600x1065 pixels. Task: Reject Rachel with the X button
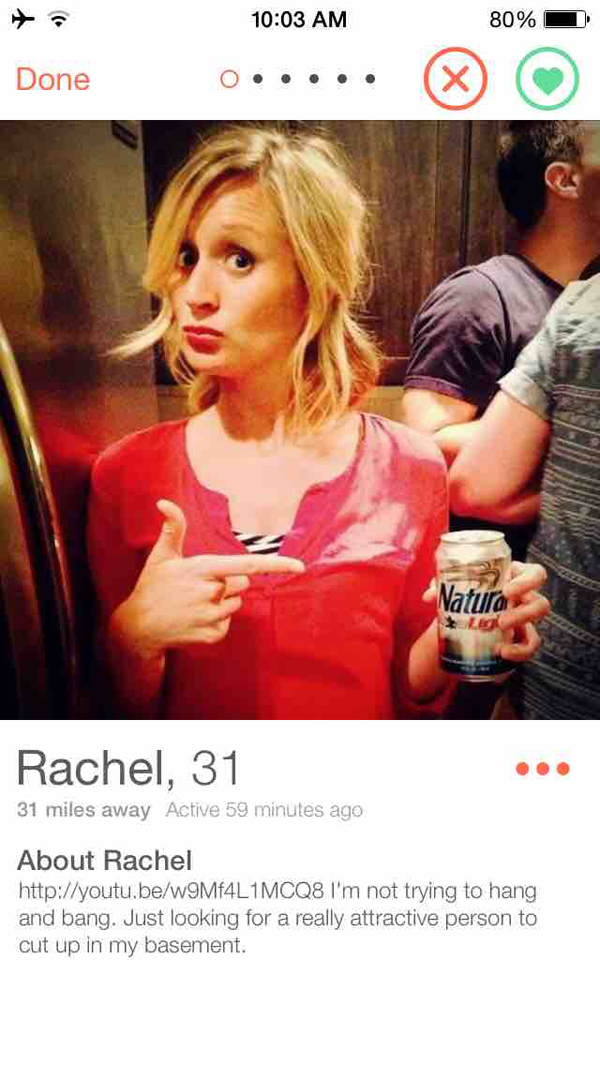[x=455, y=79]
